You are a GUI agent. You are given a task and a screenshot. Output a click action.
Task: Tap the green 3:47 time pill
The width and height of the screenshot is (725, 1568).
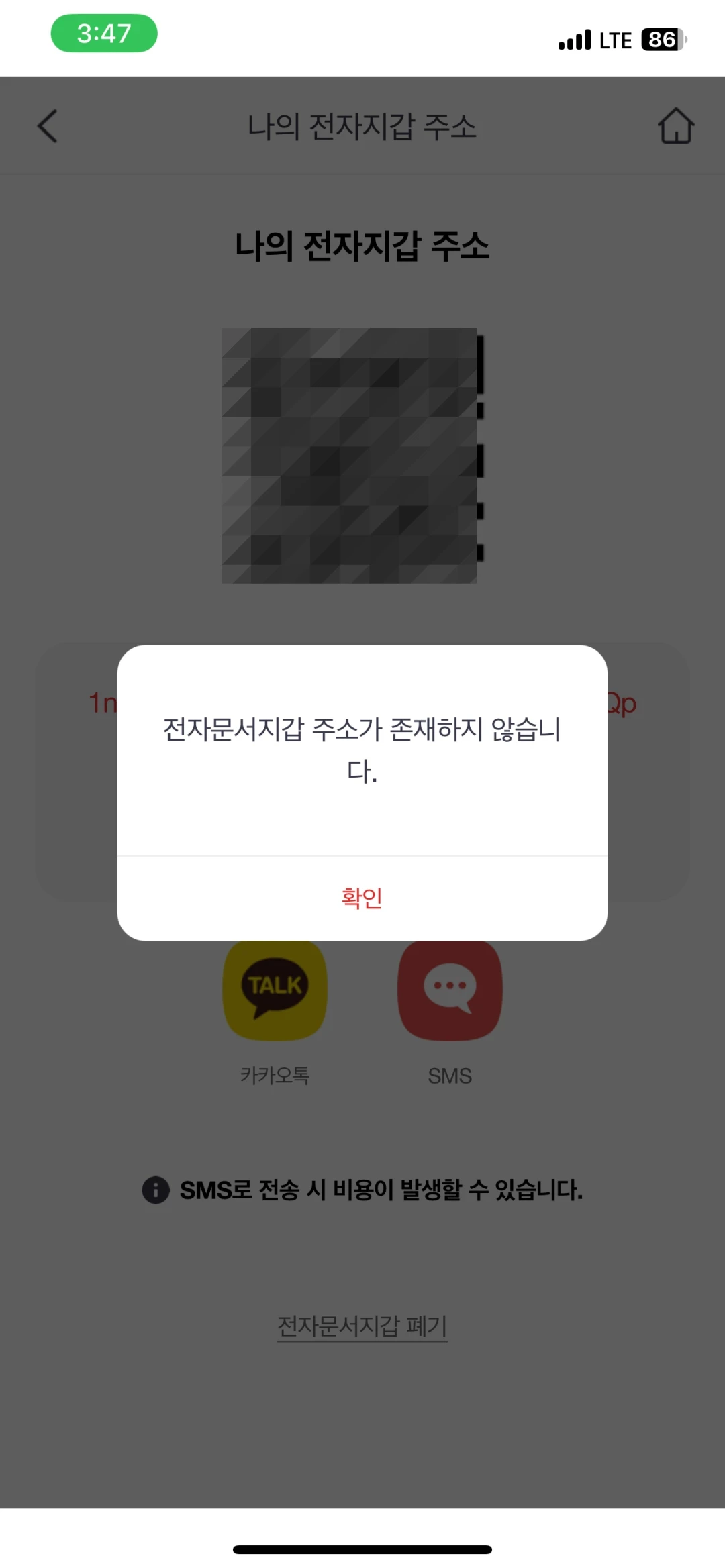click(x=104, y=33)
